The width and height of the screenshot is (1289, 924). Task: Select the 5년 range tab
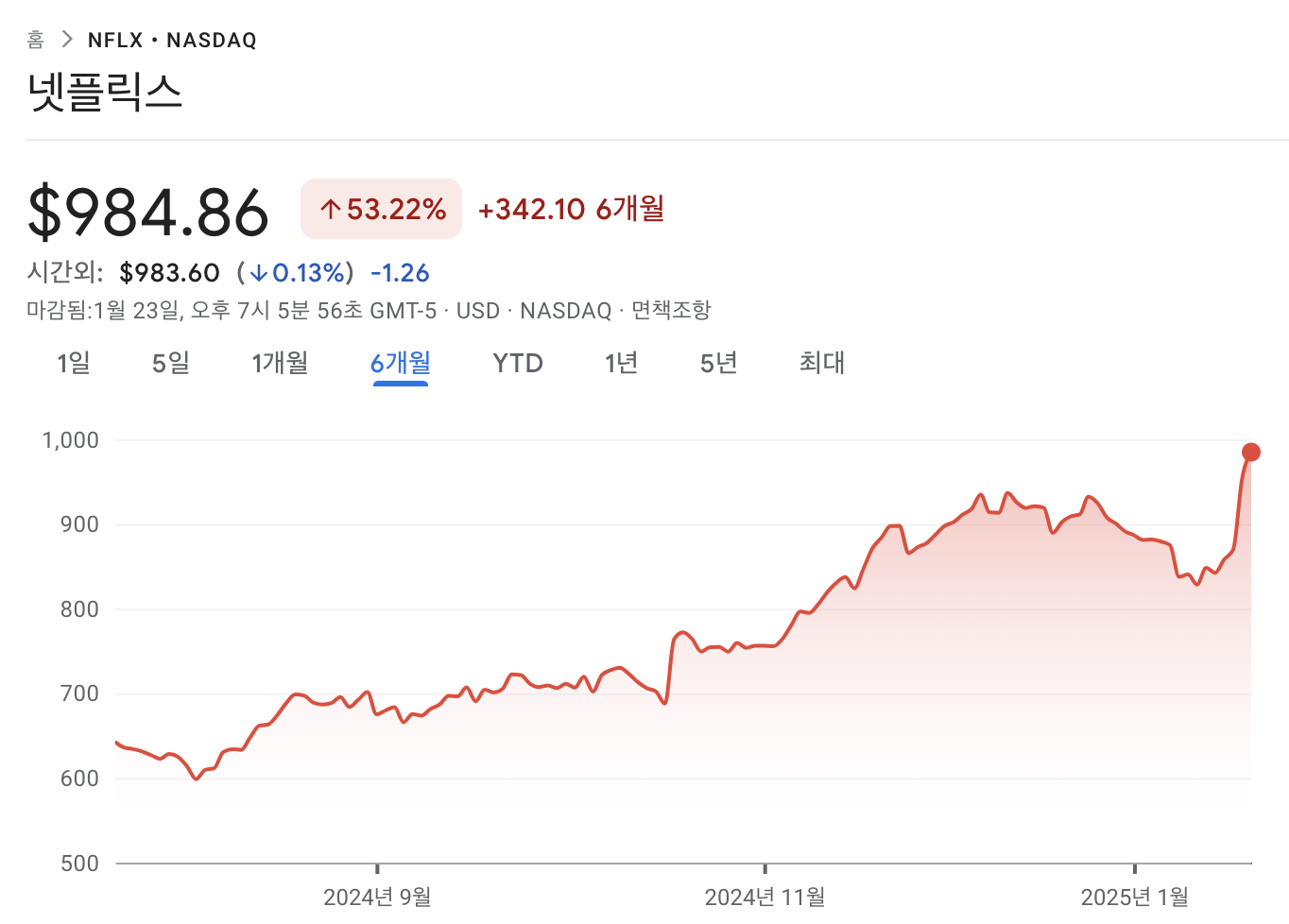718,363
